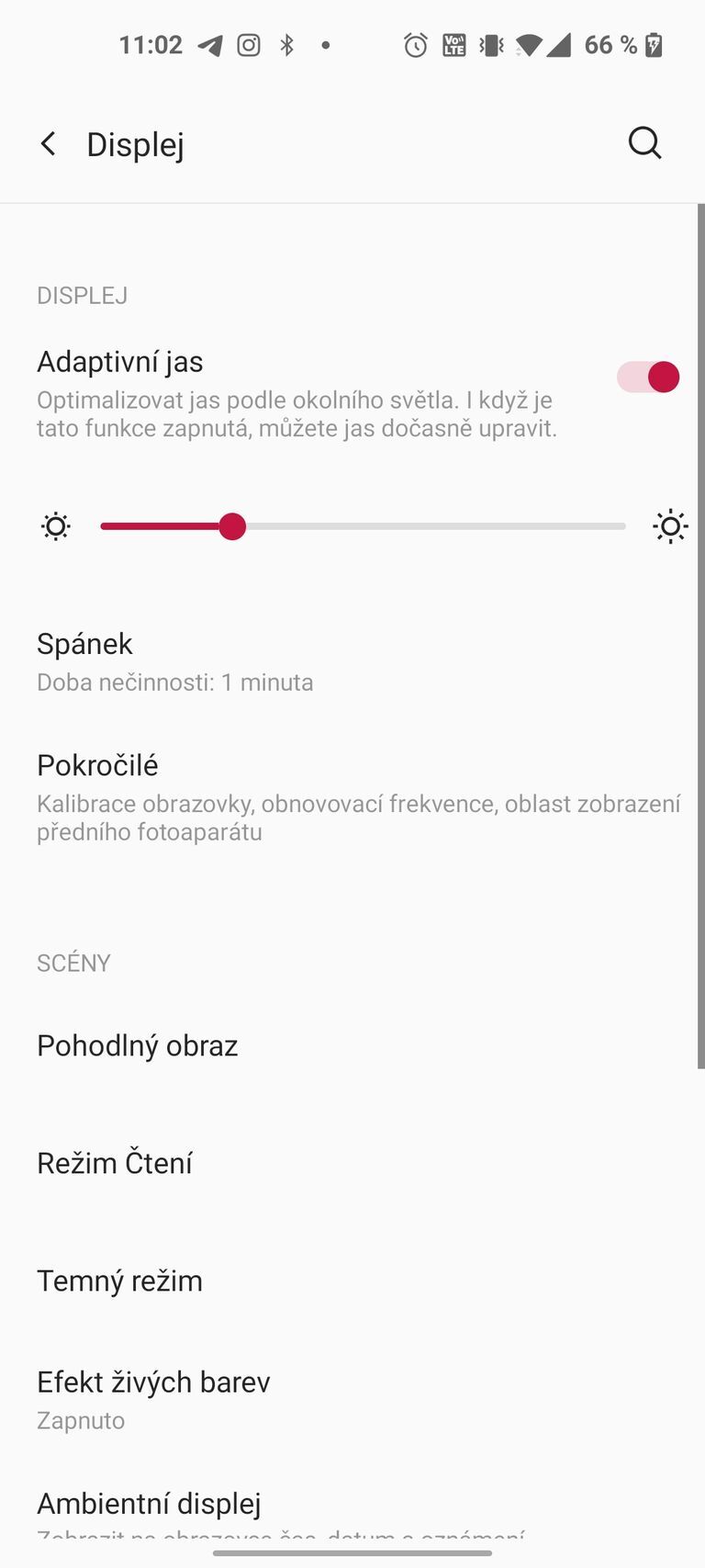
Task: Tap the high brightness sun icon
Action: tap(670, 525)
